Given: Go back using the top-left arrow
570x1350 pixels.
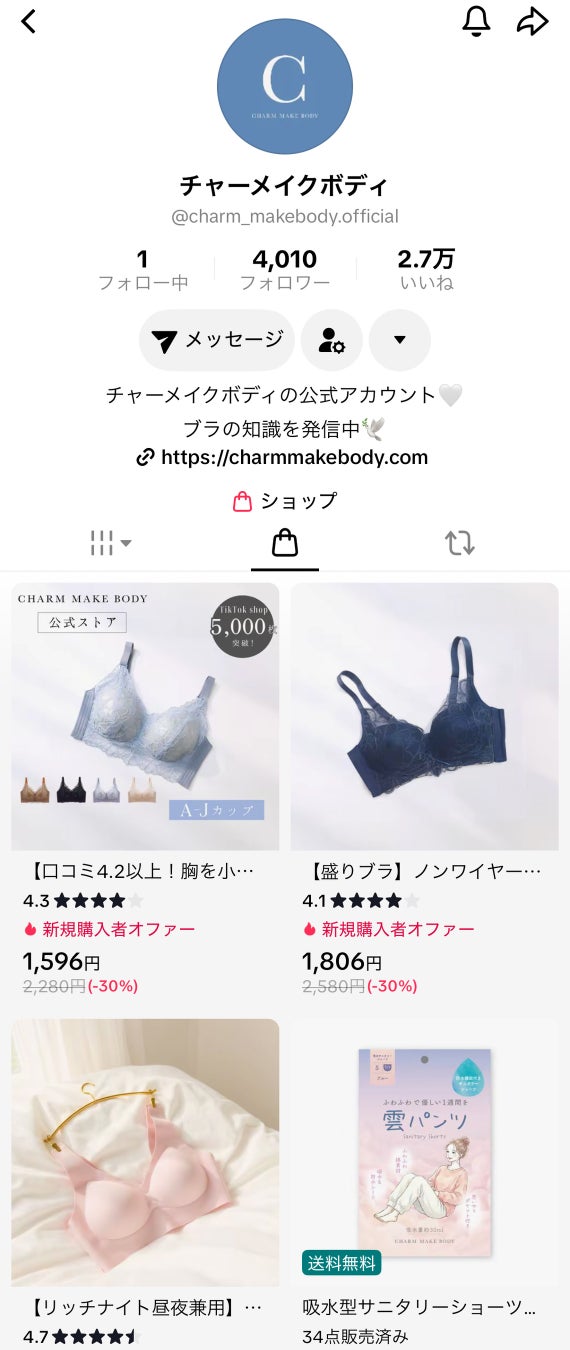Looking at the screenshot, I should 28,21.
